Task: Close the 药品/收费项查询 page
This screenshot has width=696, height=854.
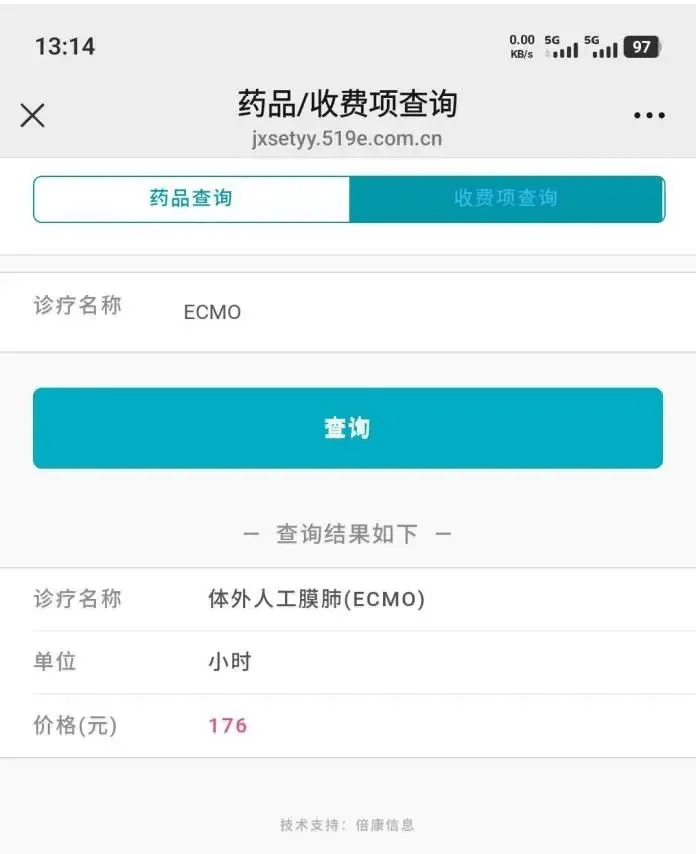Action: click(33, 116)
